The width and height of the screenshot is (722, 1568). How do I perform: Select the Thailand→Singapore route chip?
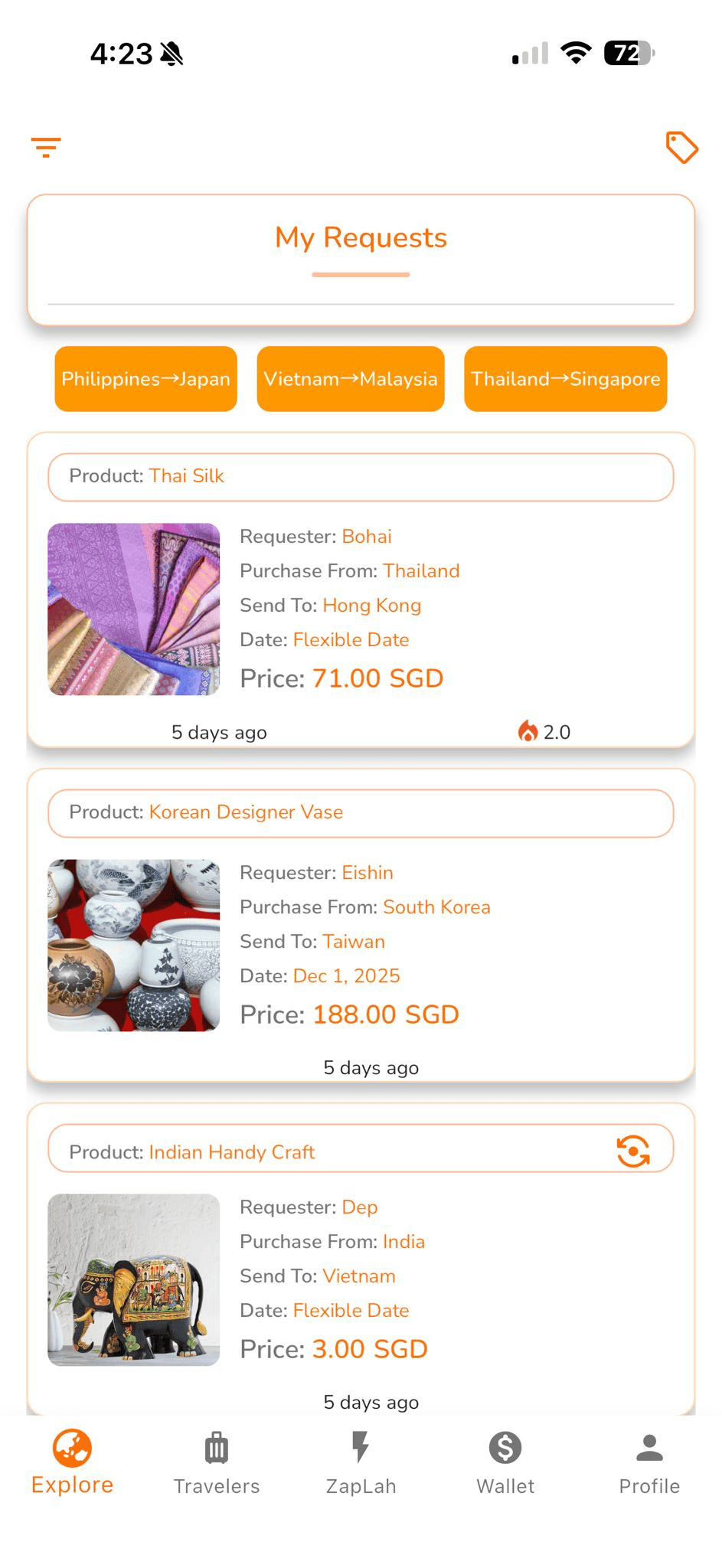565,379
